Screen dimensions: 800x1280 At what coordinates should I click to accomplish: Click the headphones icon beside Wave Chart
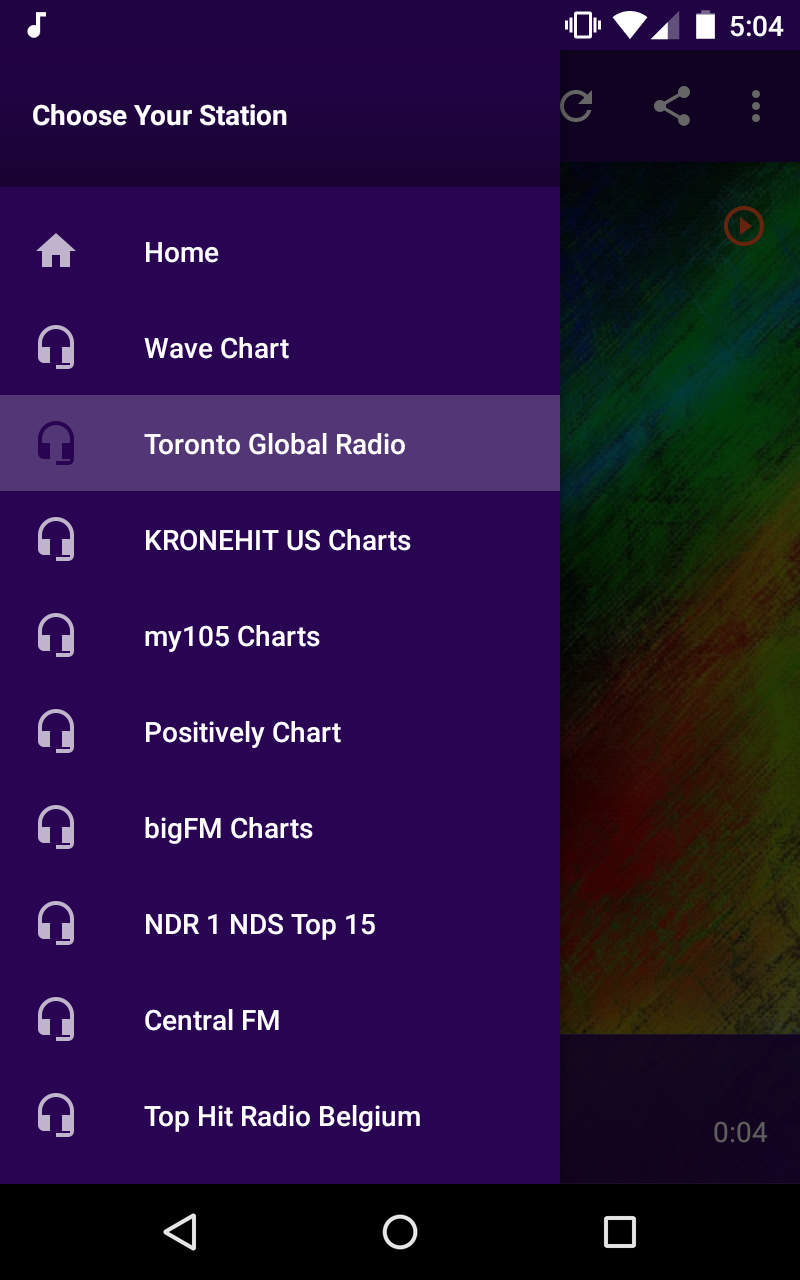(x=57, y=348)
